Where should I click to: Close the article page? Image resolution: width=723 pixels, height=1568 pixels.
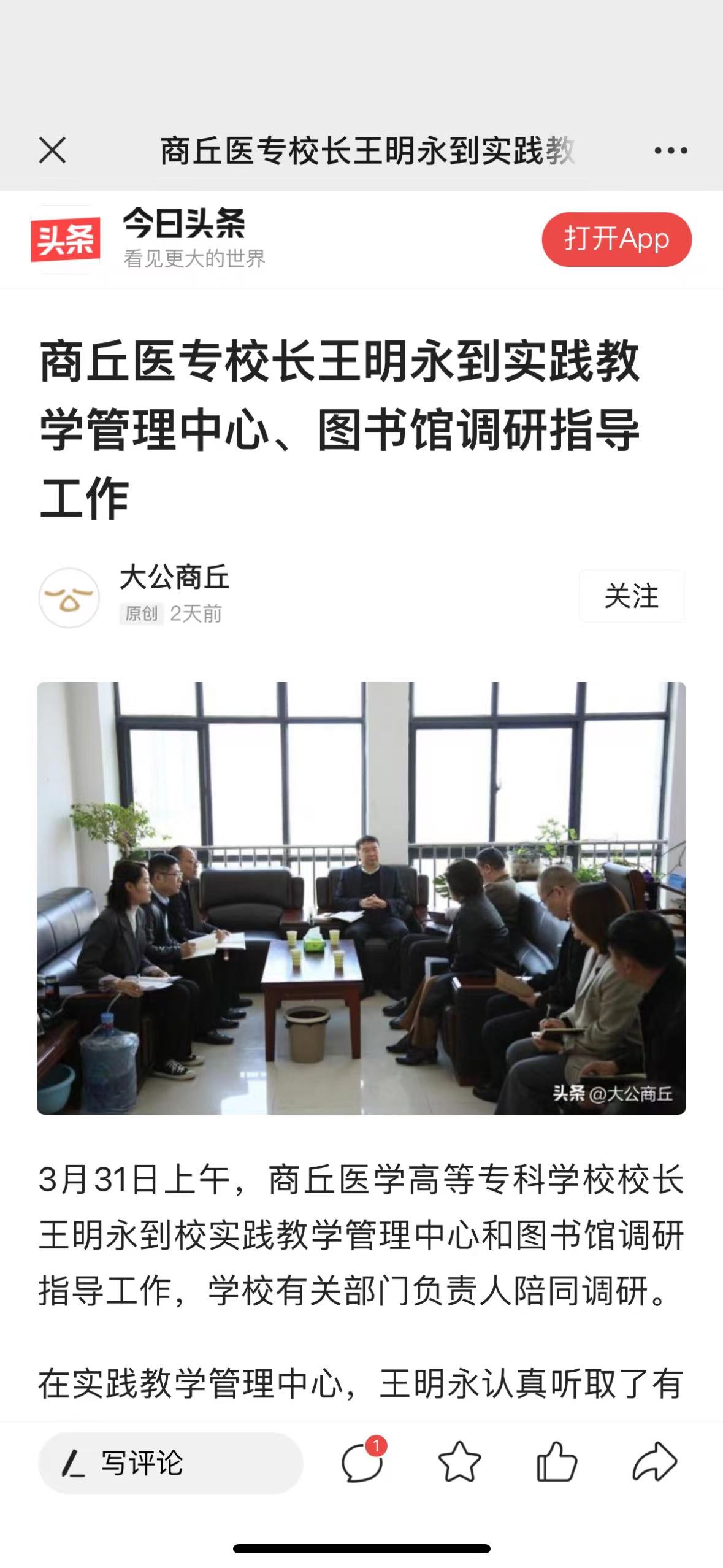[53, 150]
